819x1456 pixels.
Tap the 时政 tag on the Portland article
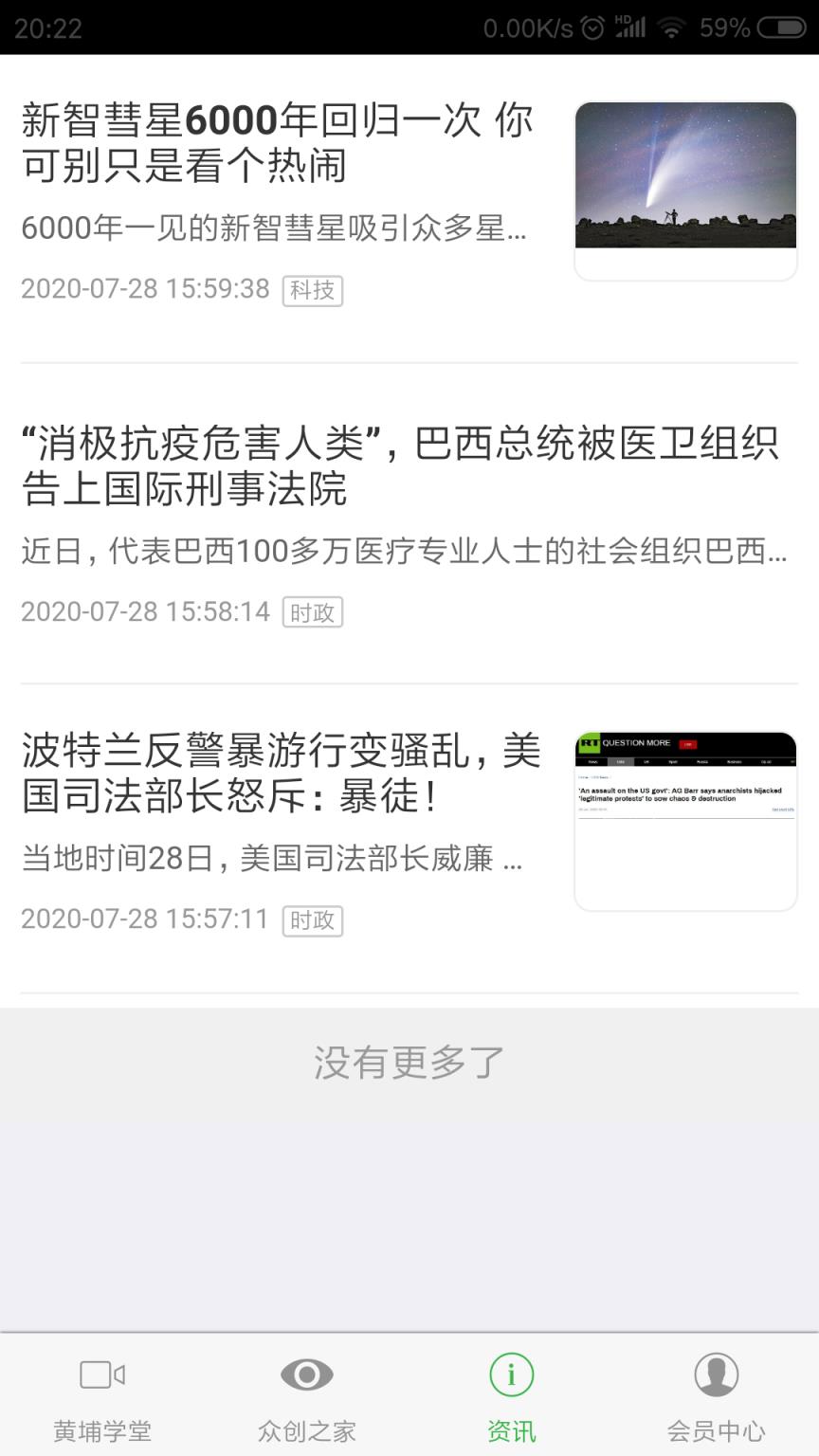click(315, 919)
